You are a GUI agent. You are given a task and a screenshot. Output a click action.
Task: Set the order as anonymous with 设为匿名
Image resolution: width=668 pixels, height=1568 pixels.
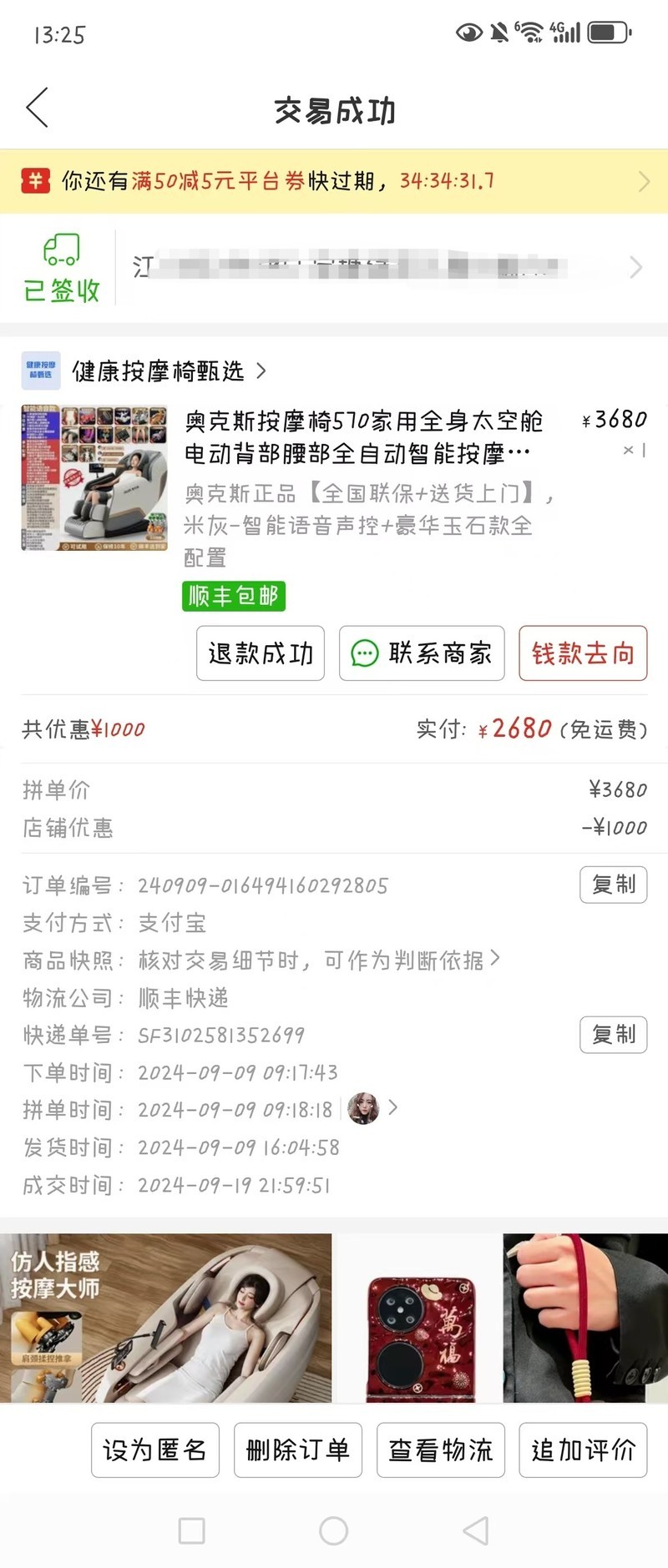[x=155, y=1450]
